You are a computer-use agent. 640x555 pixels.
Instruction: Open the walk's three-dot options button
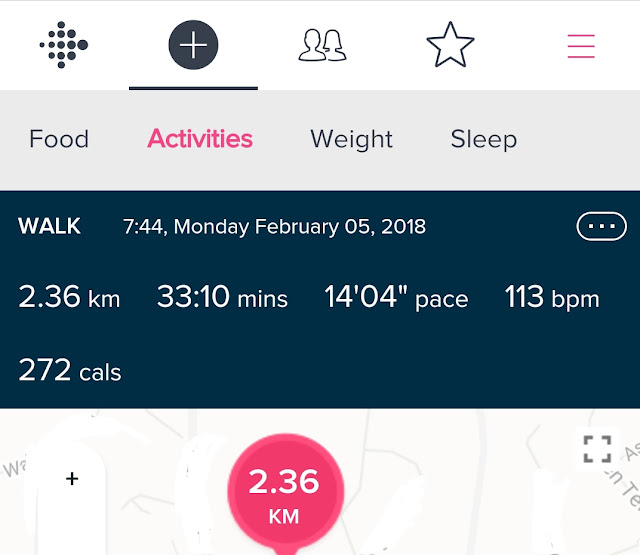[x=602, y=226]
